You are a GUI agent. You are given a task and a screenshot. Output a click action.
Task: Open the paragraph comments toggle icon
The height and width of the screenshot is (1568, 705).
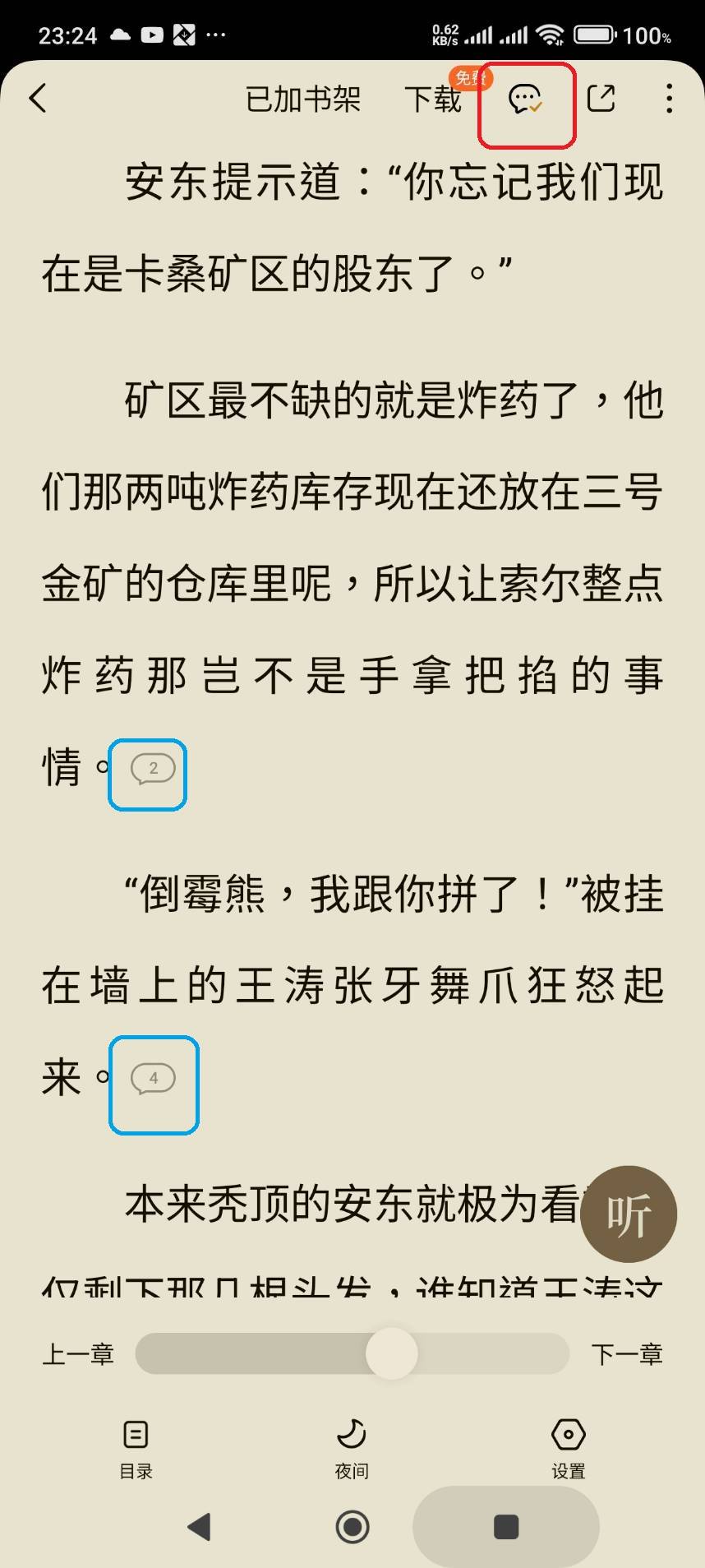(x=526, y=100)
